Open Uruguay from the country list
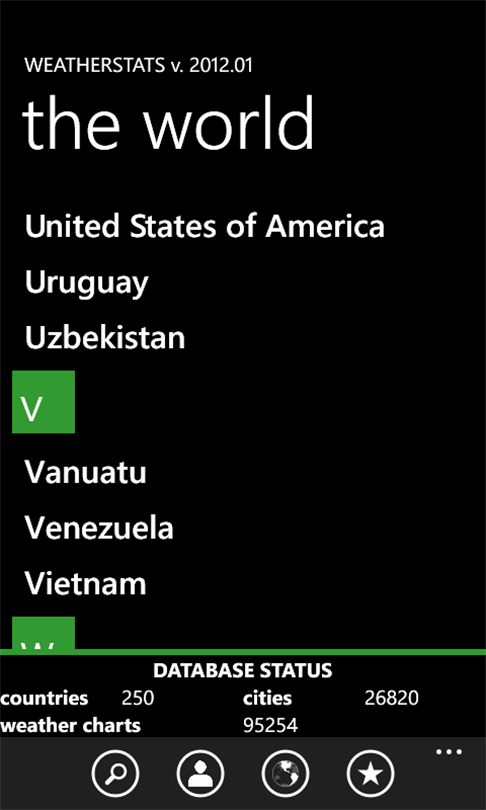Screen dimensions: 486x810 click(87, 284)
